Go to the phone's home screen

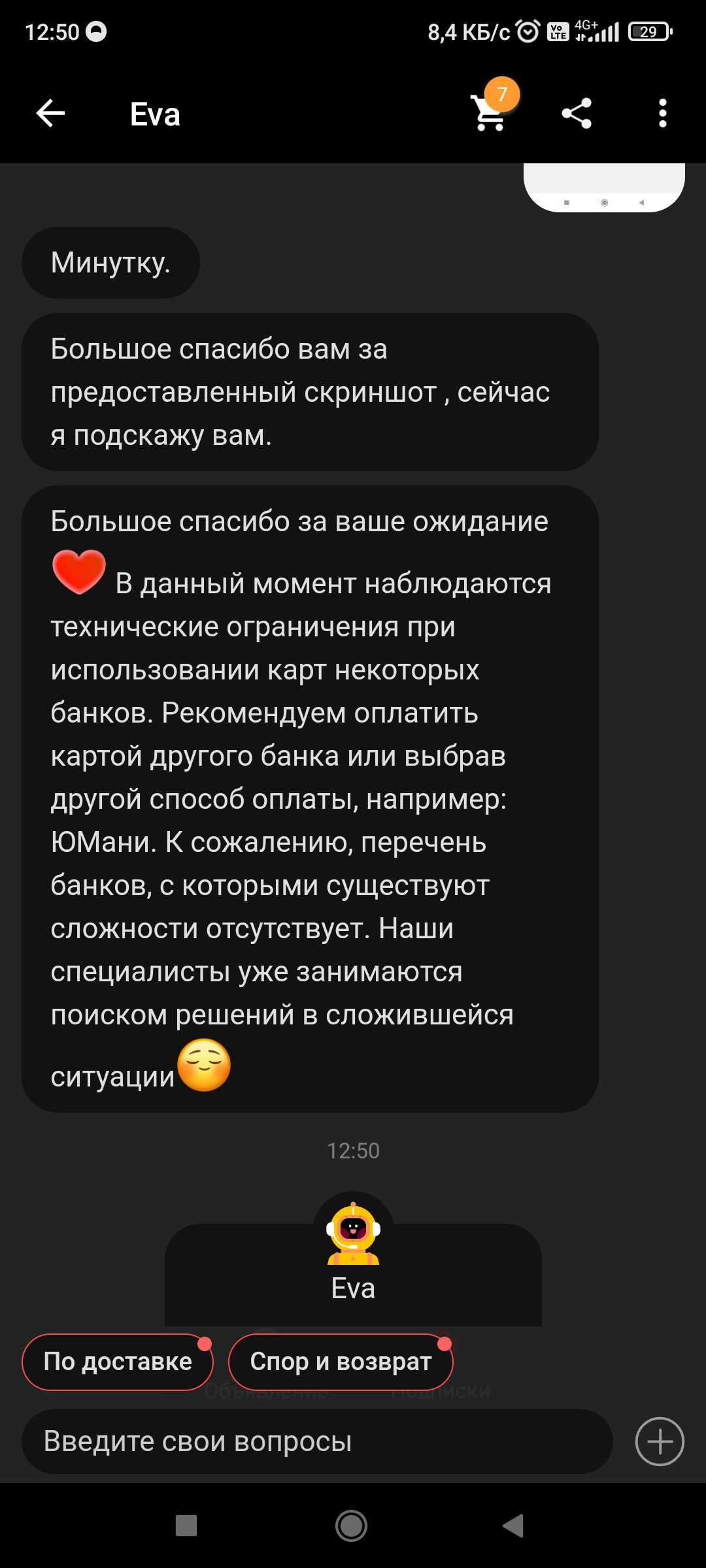point(352,1526)
